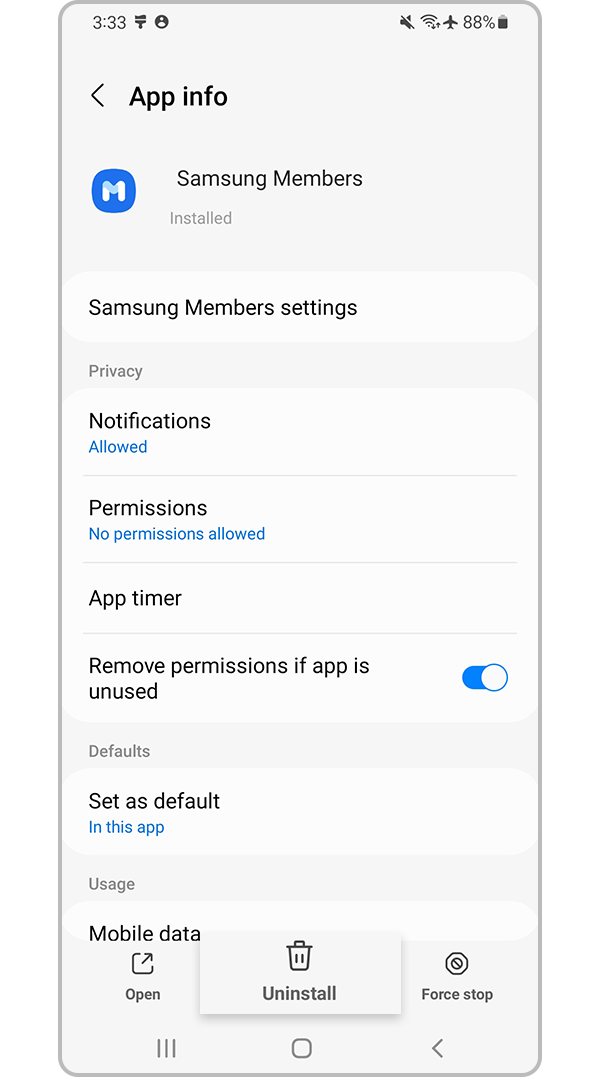Uninstall Samsung Members
Screen dimensions: 600x1077
point(299,972)
